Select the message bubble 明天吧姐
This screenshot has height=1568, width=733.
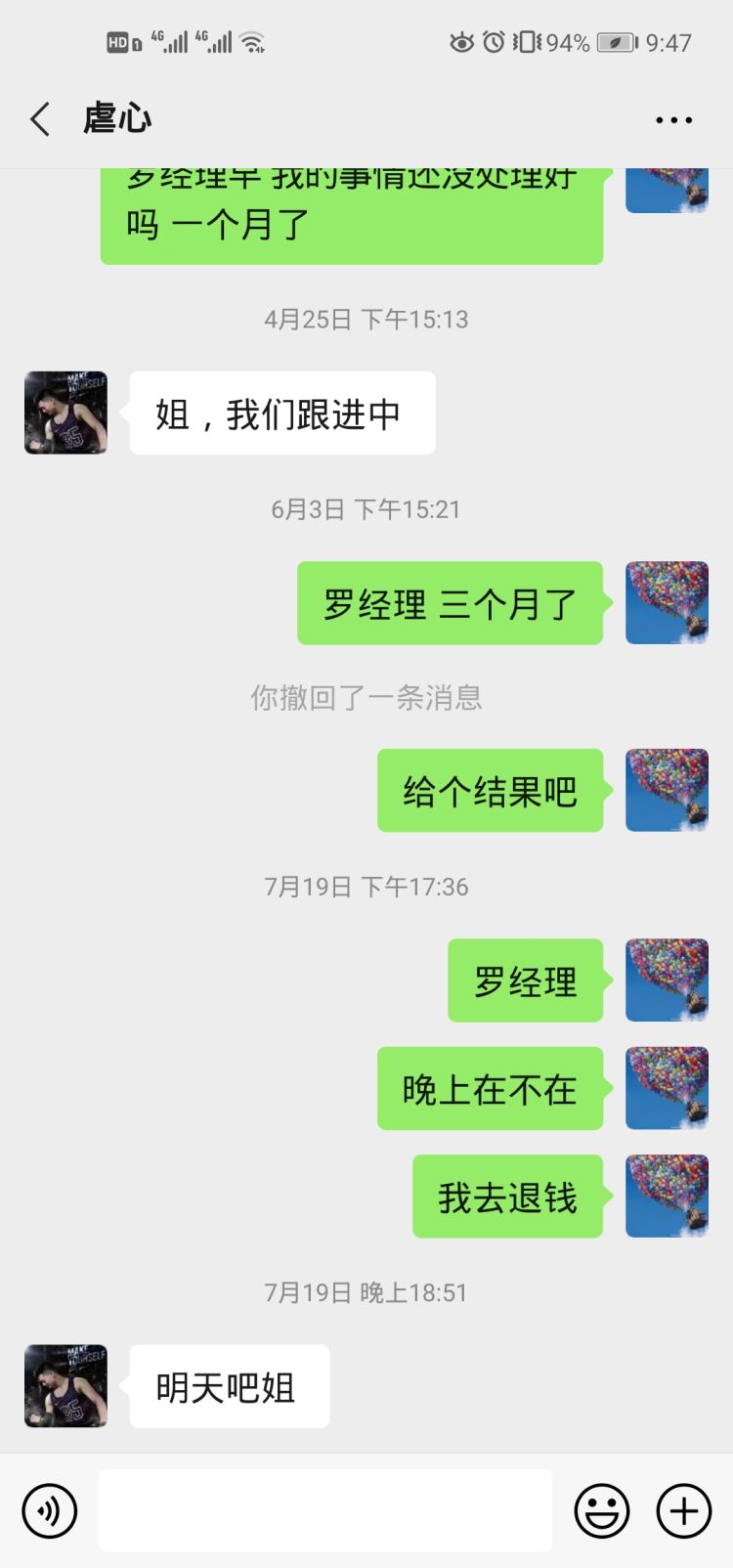[x=229, y=1385]
